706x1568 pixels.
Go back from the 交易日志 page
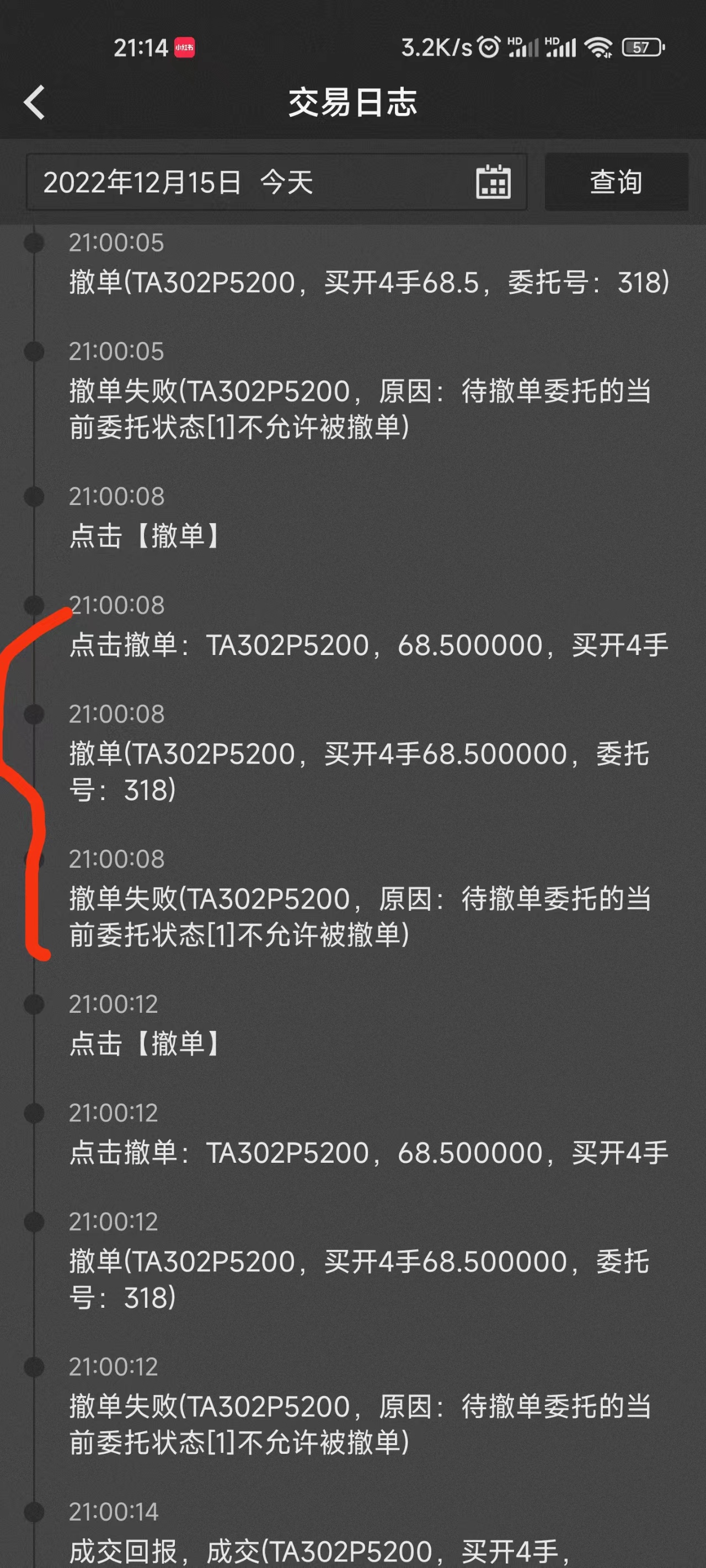(x=35, y=101)
